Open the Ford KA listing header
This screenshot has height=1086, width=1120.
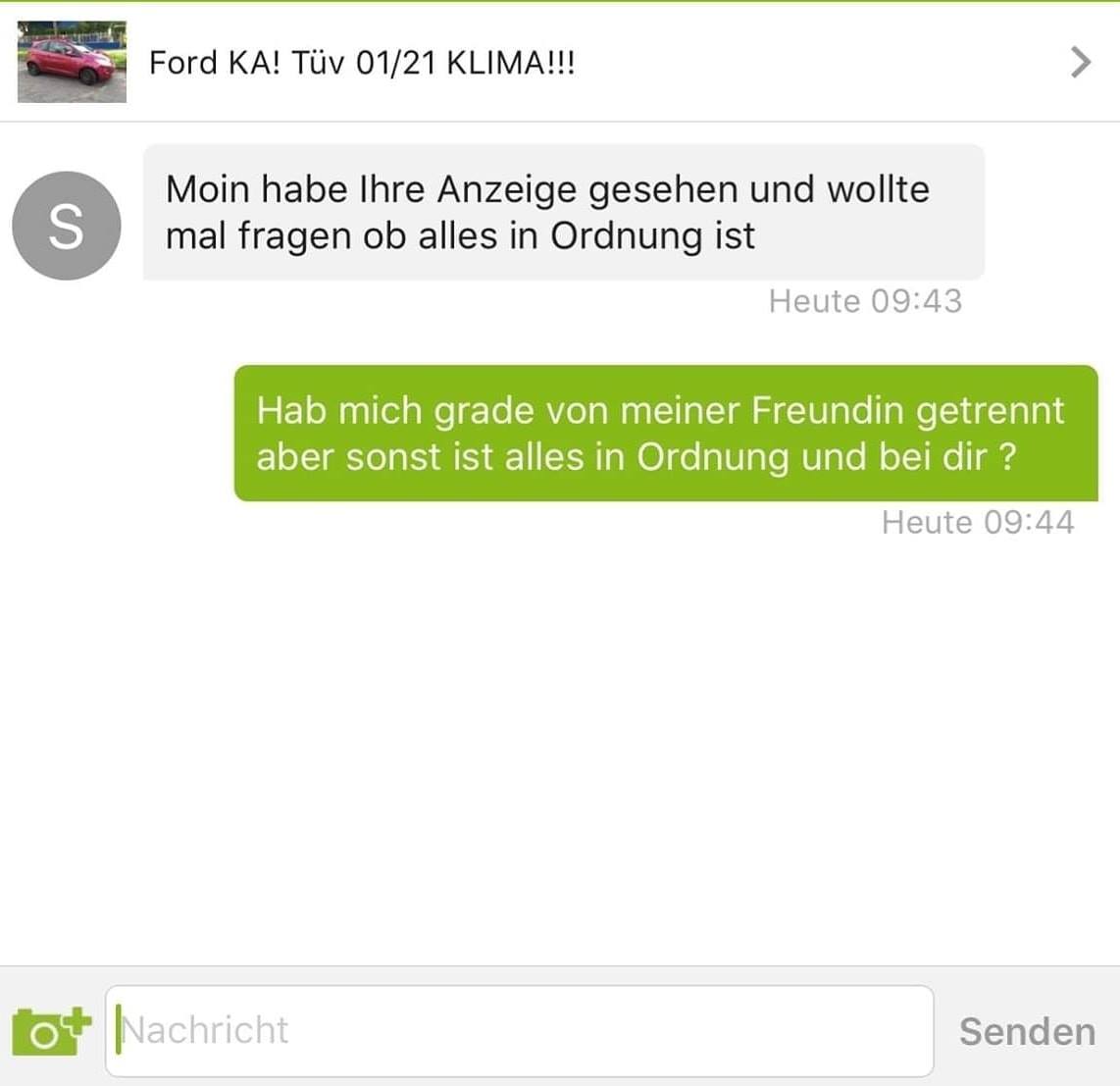point(362,63)
